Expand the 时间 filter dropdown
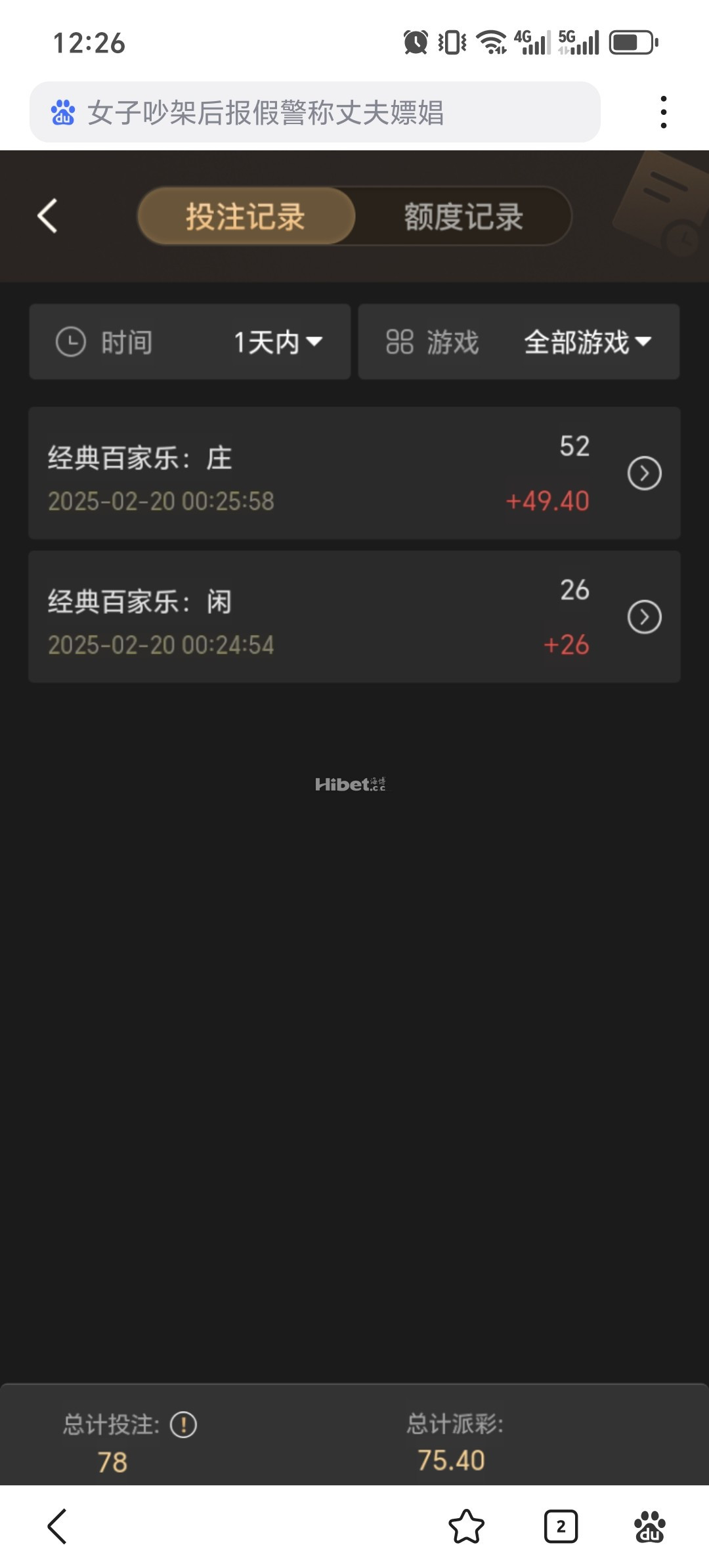The width and height of the screenshot is (709, 1568). pos(190,341)
